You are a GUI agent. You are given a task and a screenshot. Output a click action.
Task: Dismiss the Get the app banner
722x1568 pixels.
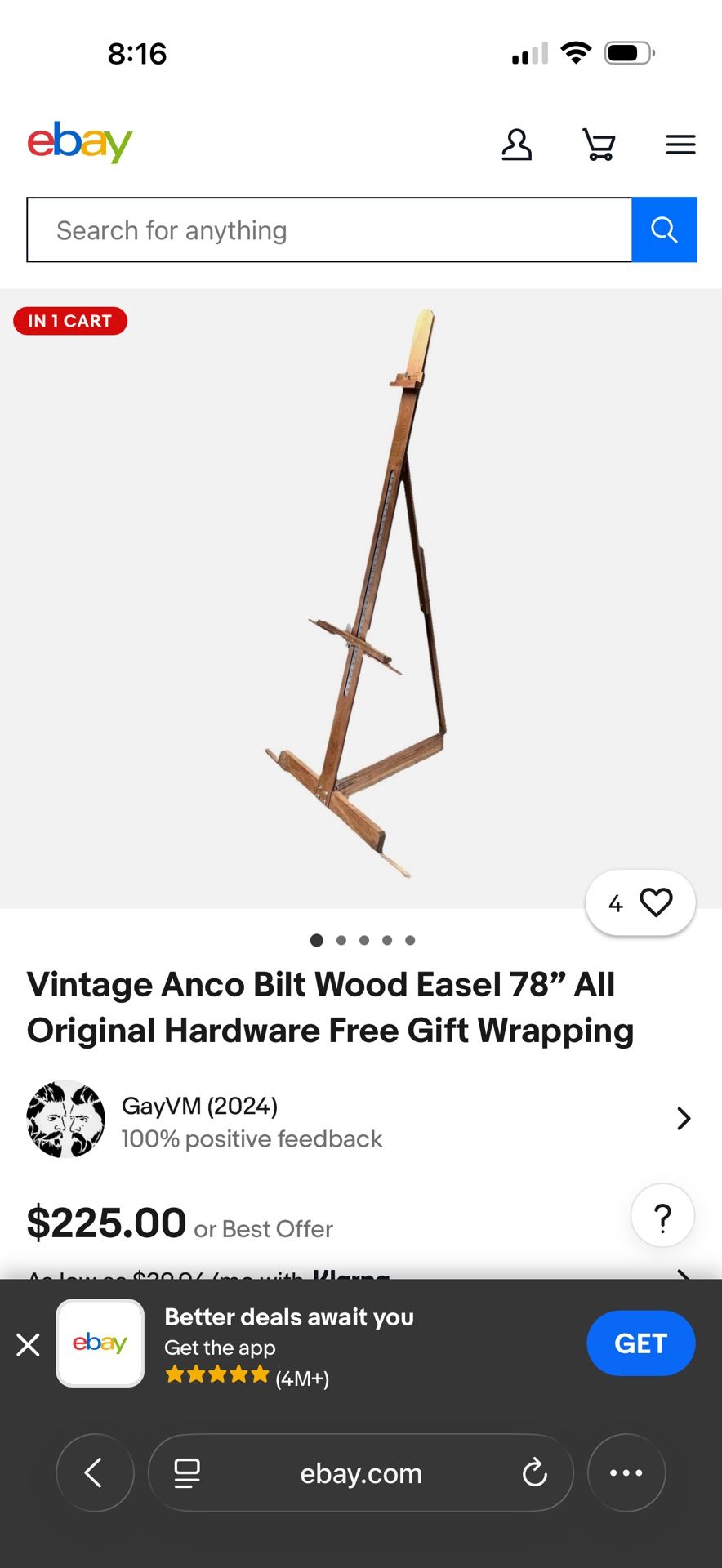tap(29, 1343)
